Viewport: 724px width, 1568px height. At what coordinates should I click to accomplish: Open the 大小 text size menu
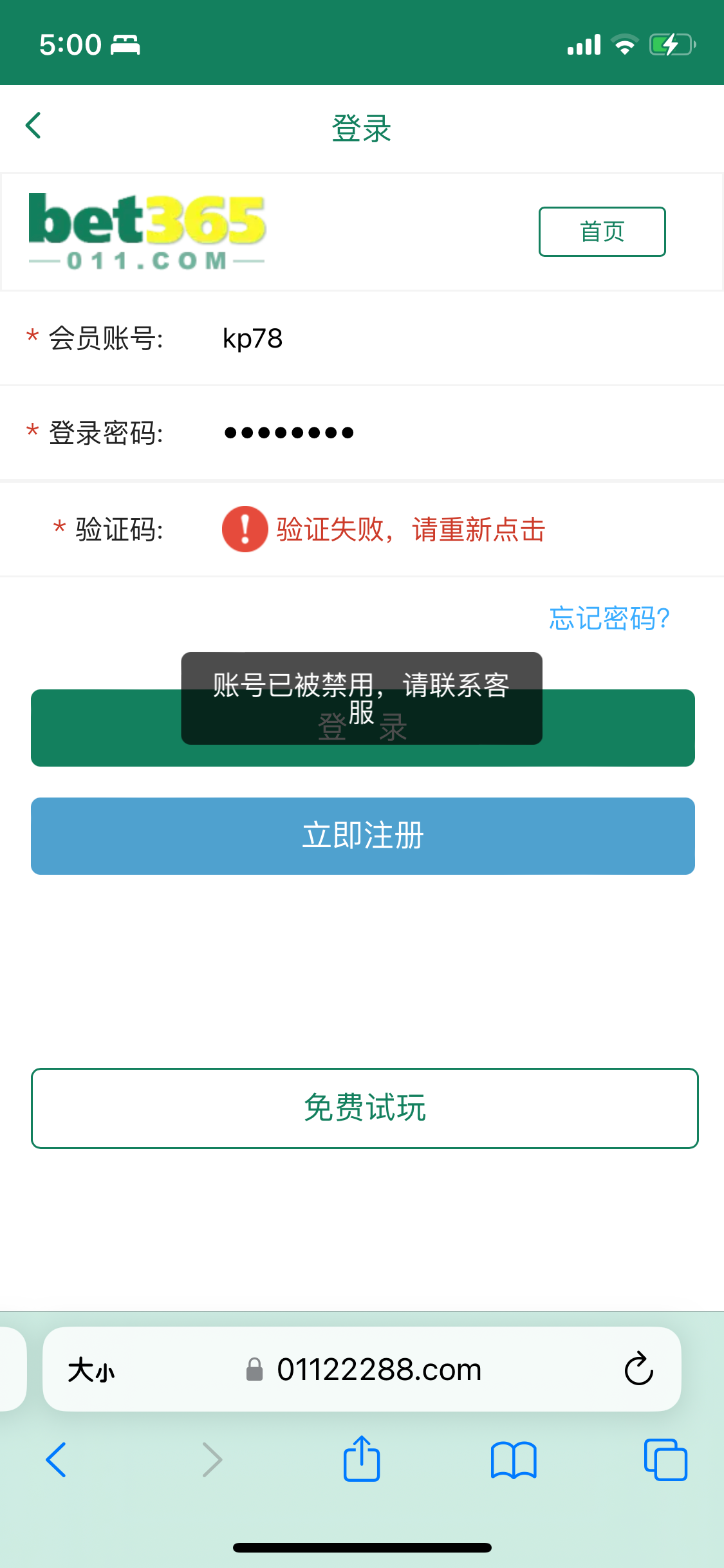91,1370
